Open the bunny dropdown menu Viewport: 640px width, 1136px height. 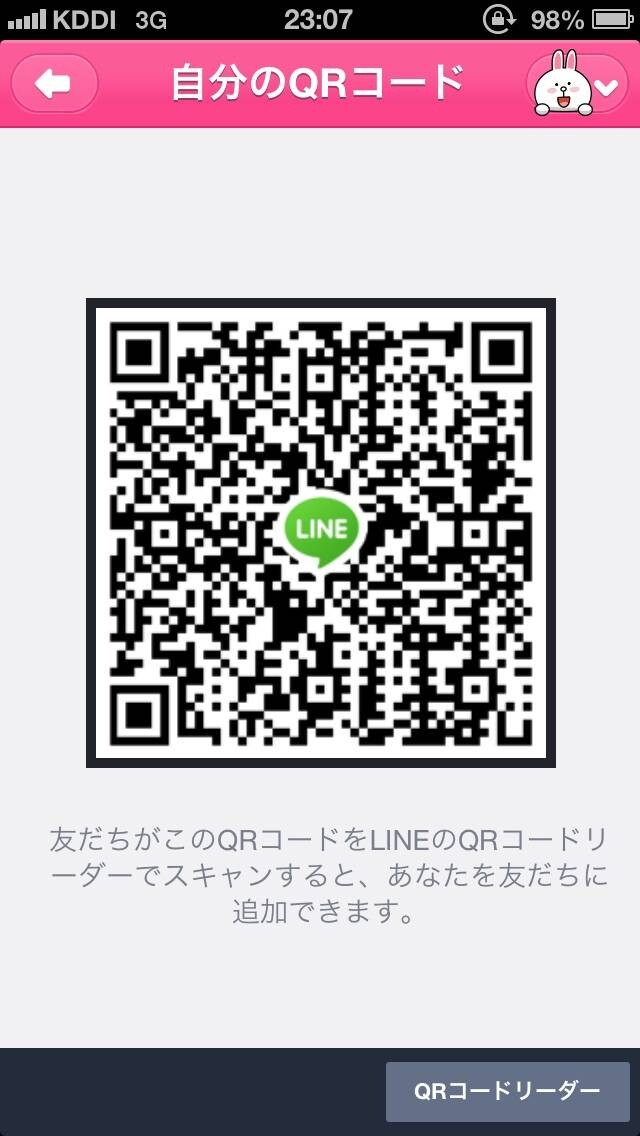tap(577, 84)
